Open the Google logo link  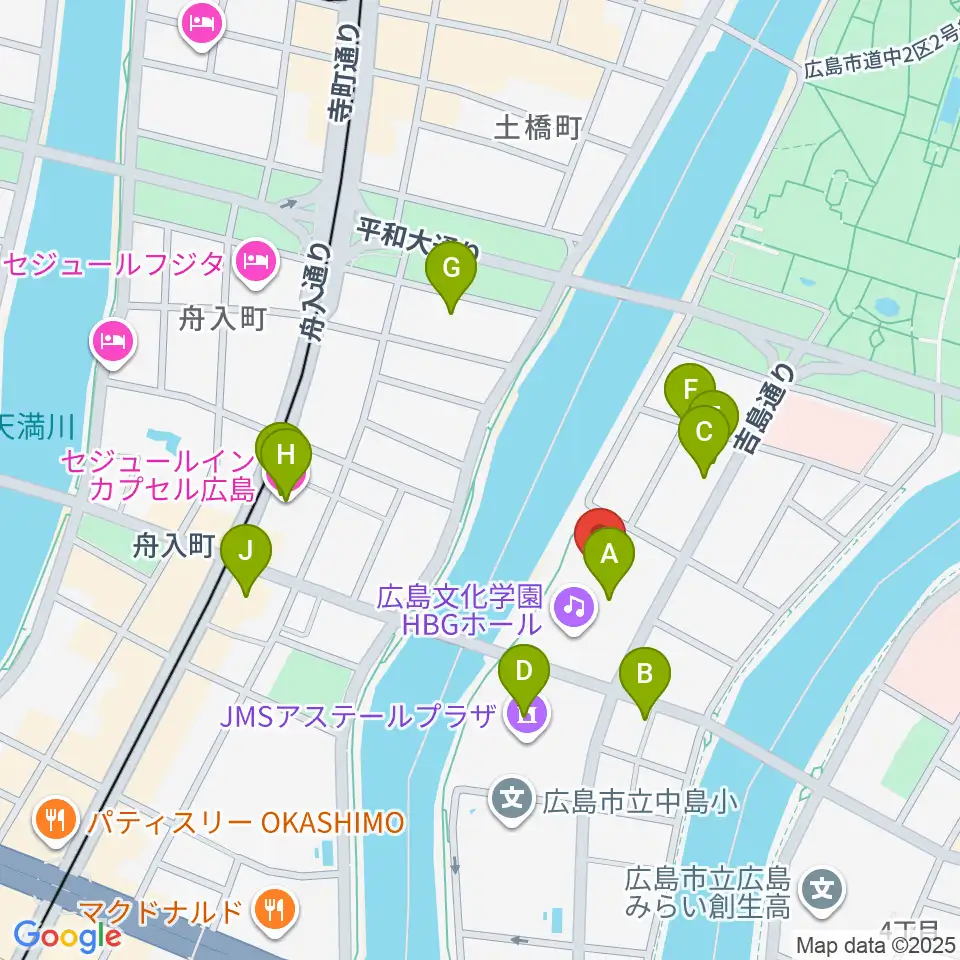(67, 937)
